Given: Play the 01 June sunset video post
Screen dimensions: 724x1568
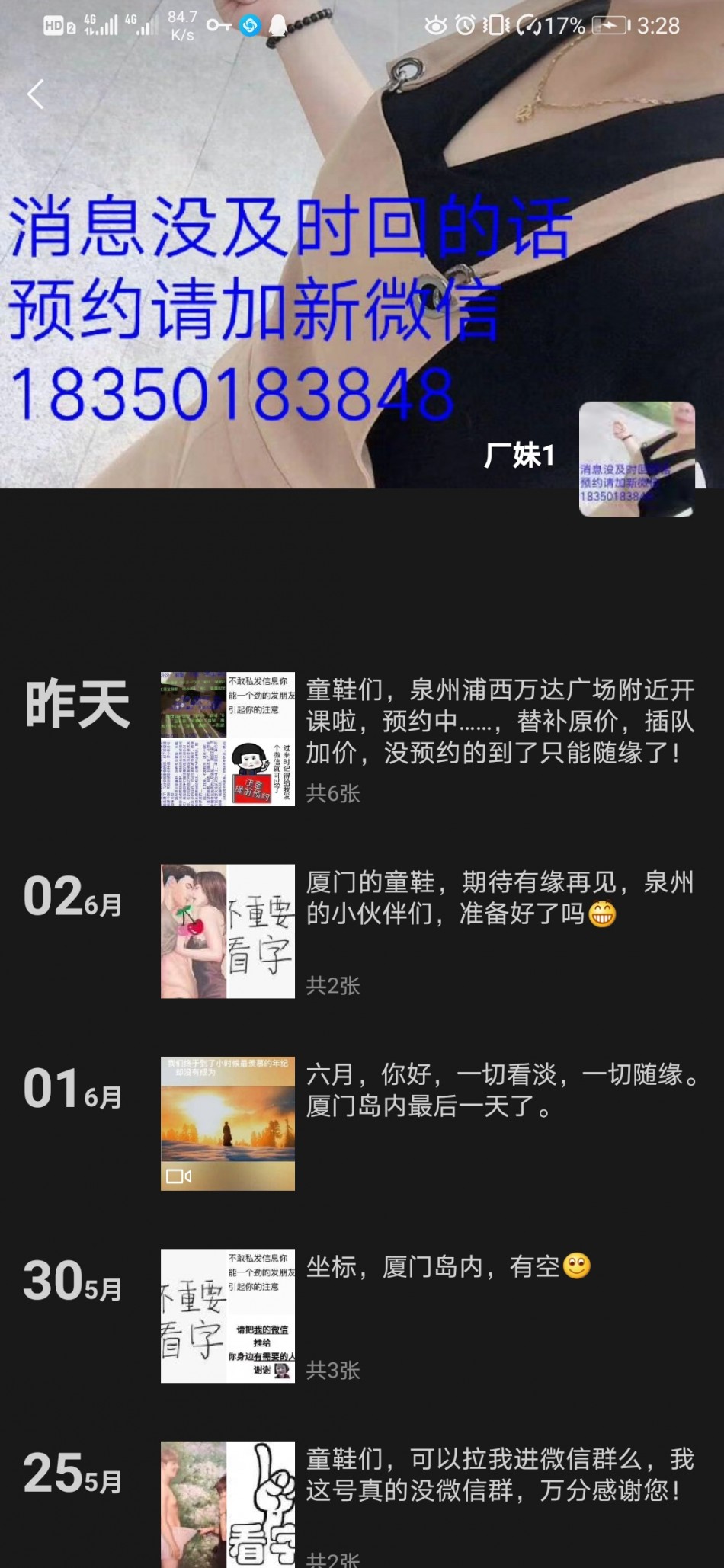Looking at the screenshot, I should click(x=227, y=1123).
